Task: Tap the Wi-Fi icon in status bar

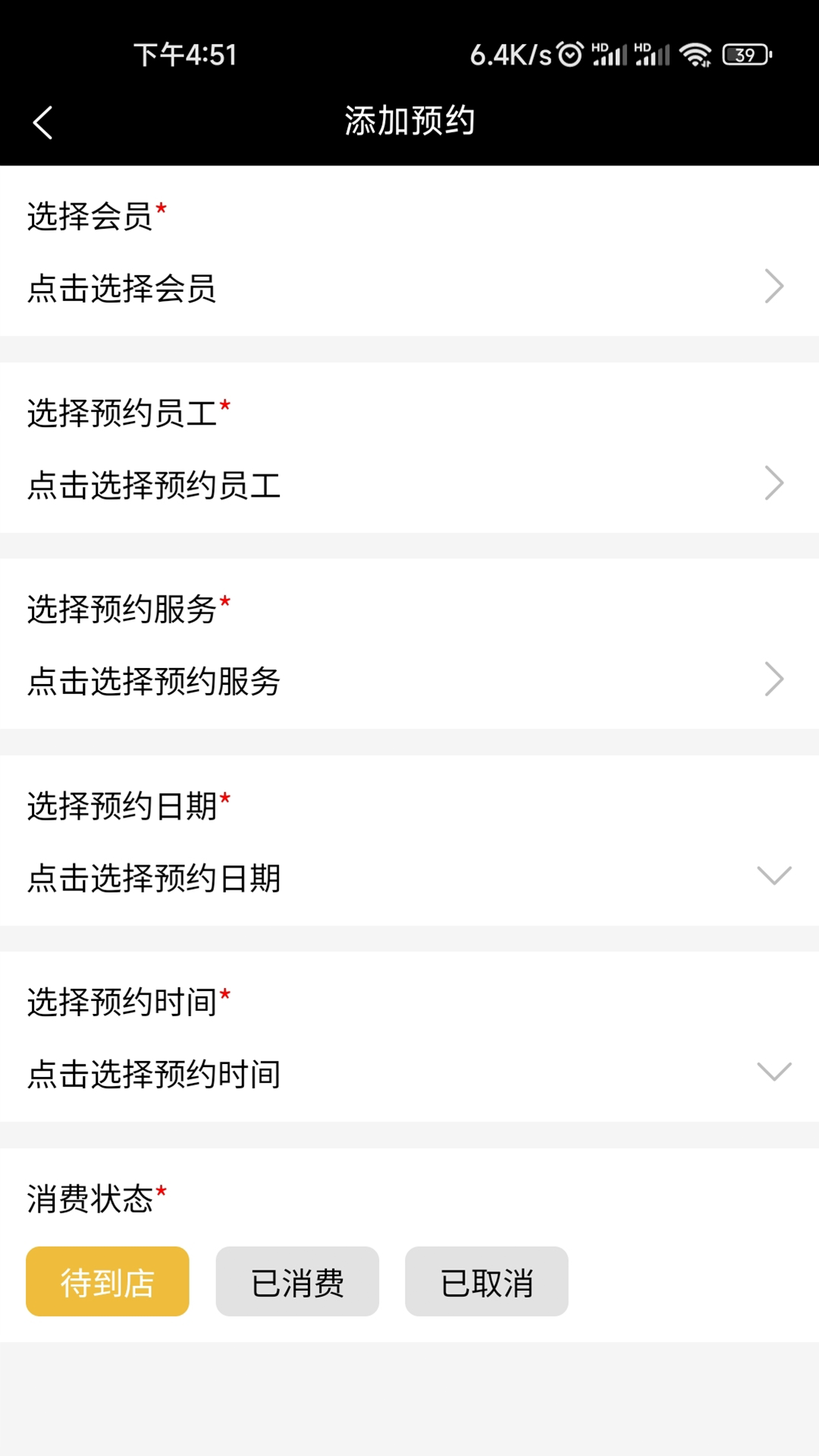Action: [x=697, y=52]
